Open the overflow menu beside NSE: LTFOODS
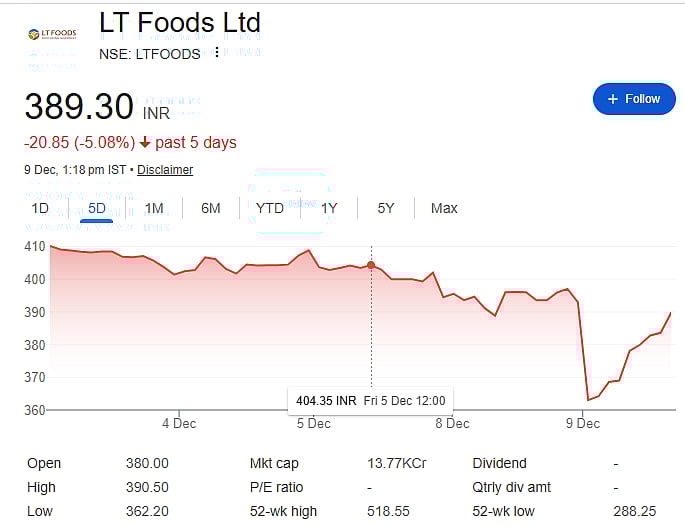The width and height of the screenshot is (685, 525). [x=217, y=53]
